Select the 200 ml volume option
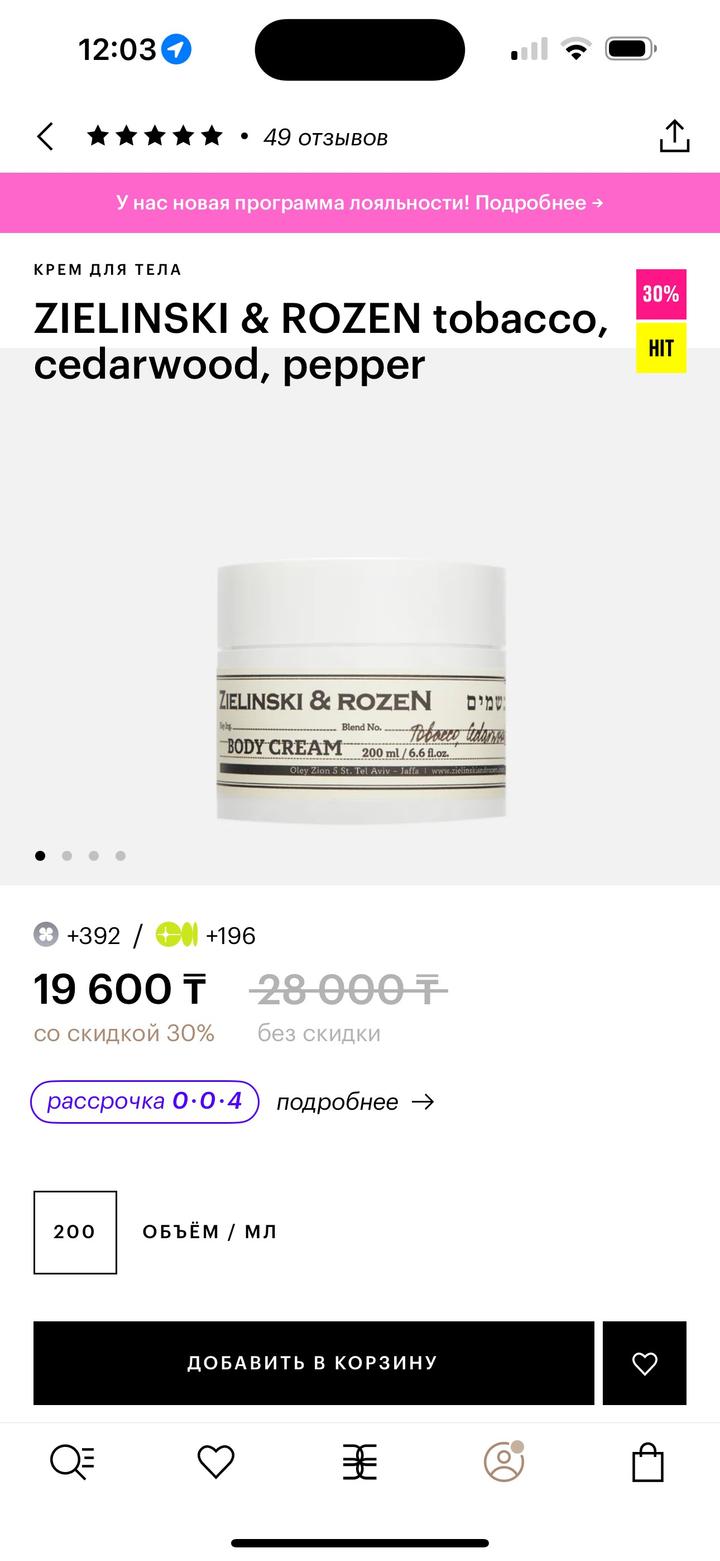The image size is (720, 1561). [x=75, y=1232]
